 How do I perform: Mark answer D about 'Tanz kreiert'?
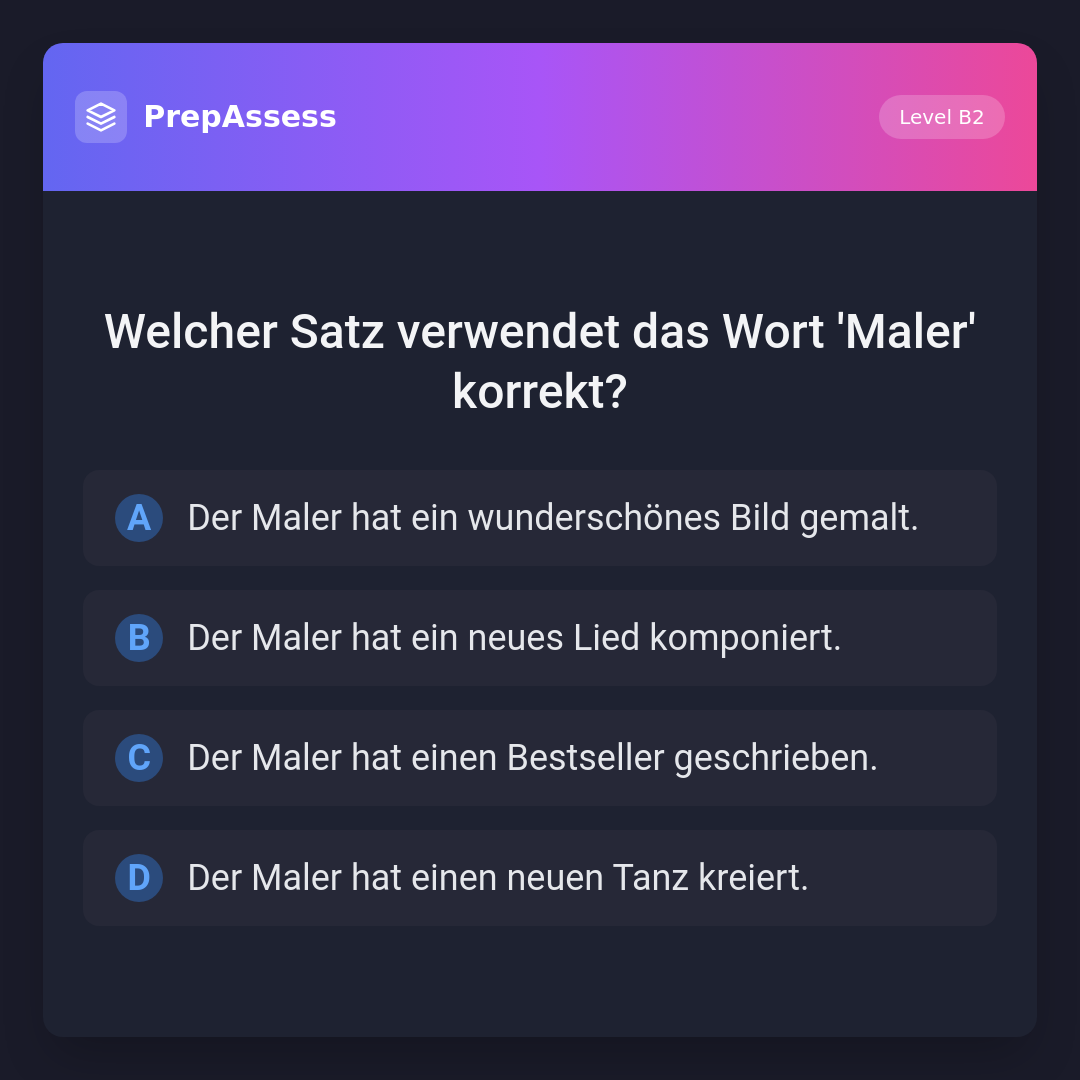pyautogui.click(x=540, y=878)
